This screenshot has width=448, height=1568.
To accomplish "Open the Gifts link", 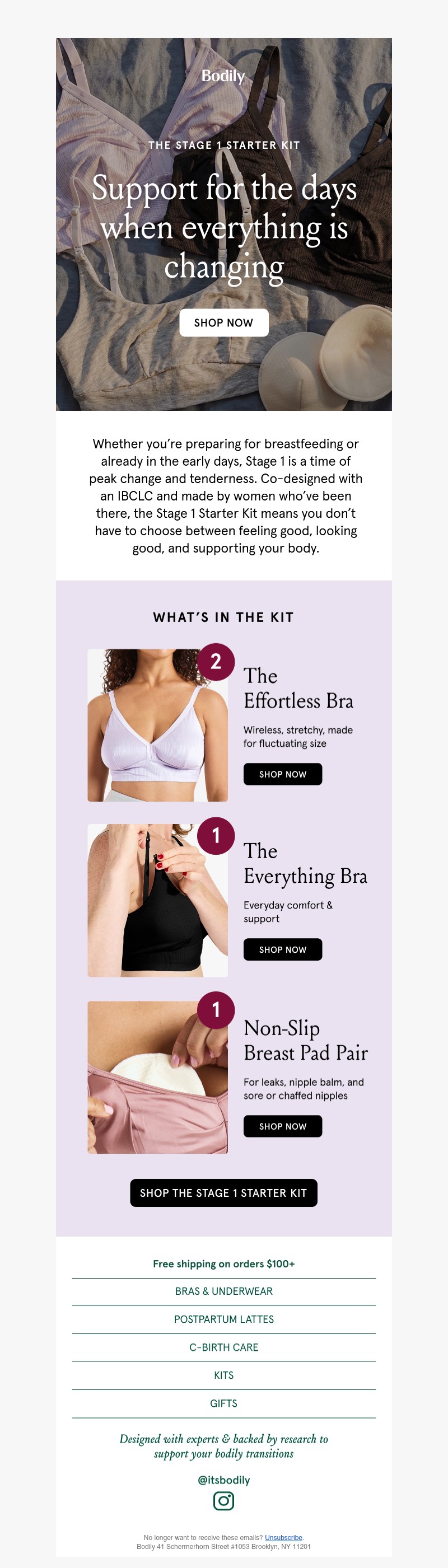I will click(x=223, y=1402).
